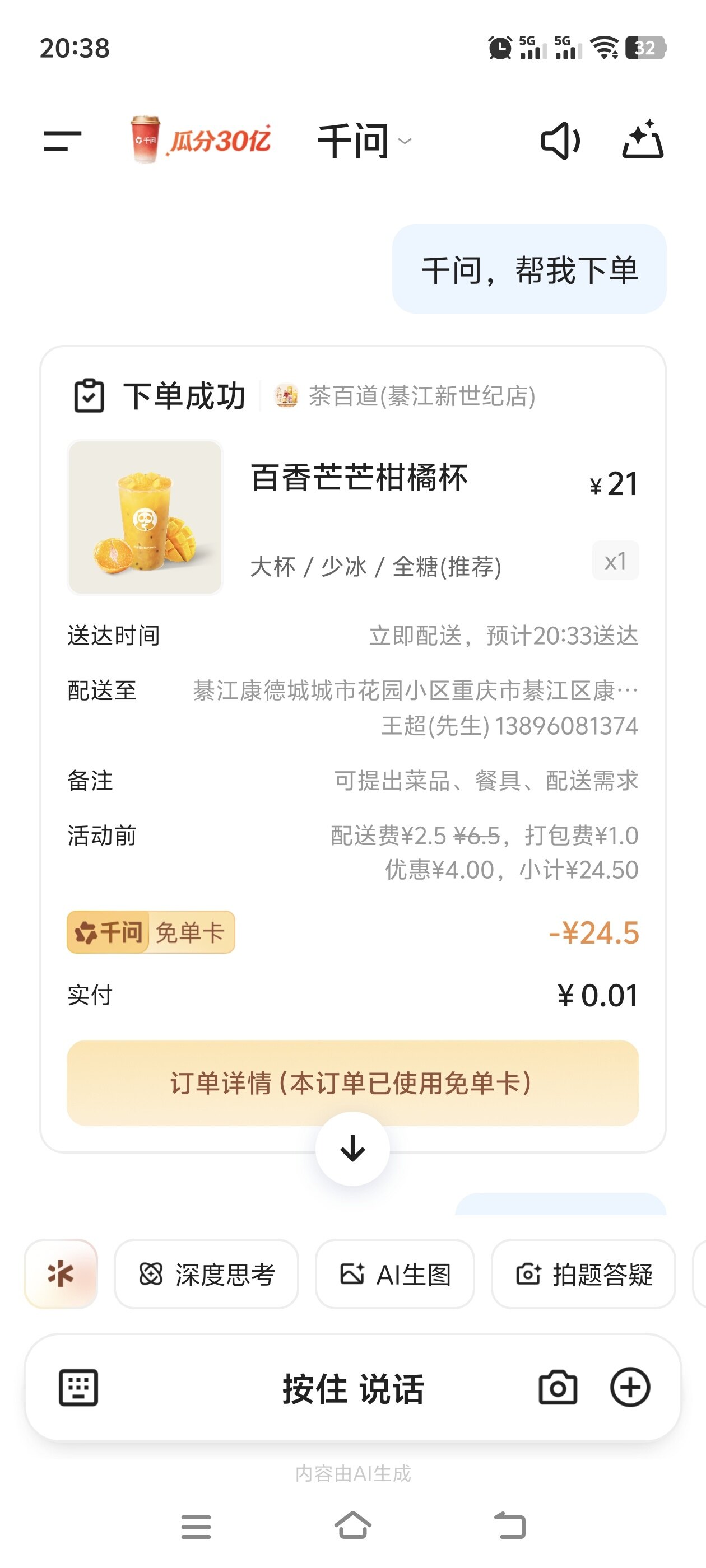This screenshot has width=706, height=1568.
Task: Select the AI生图 chip
Action: pyautogui.click(x=394, y=1274)
